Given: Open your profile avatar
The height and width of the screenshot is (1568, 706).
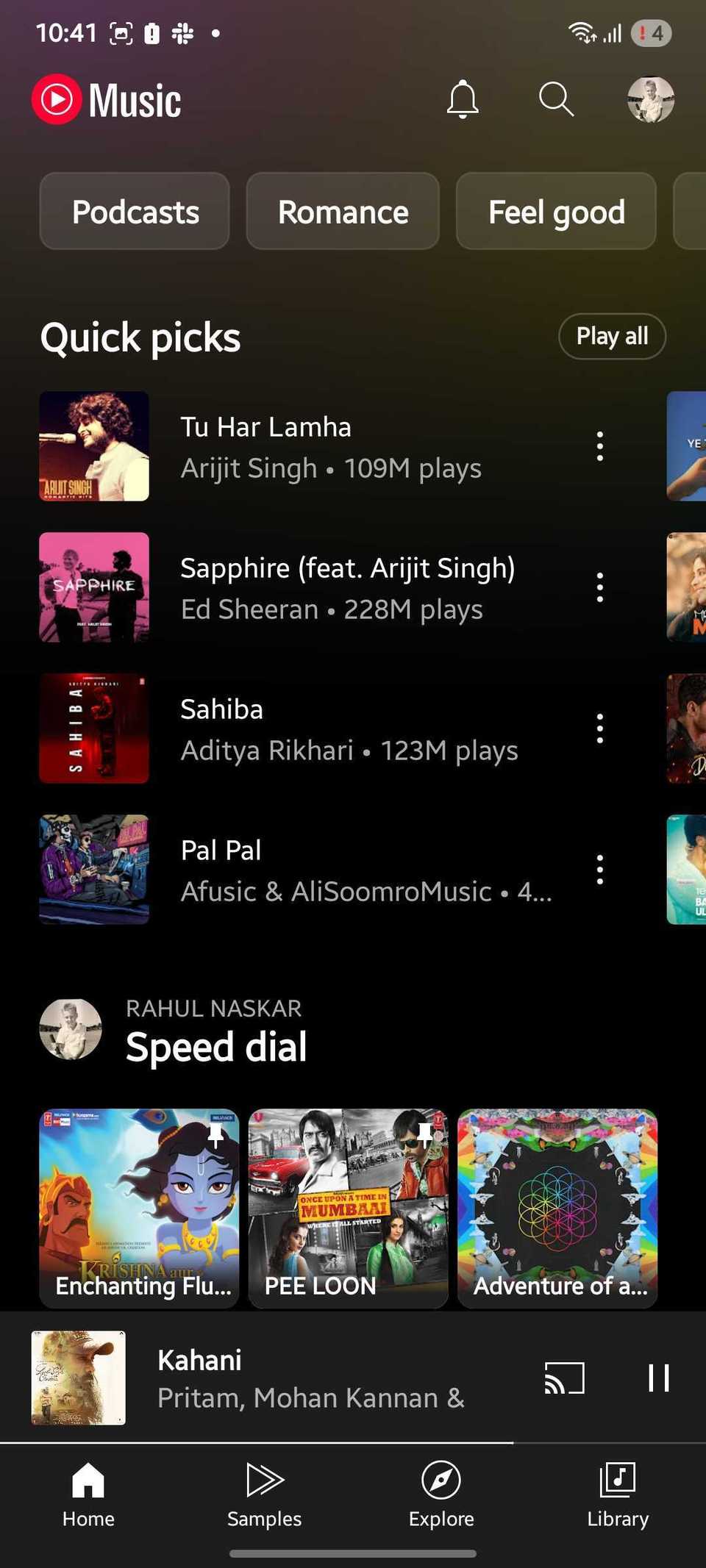Looking at the screenshot, I should [x=650, y=99].
